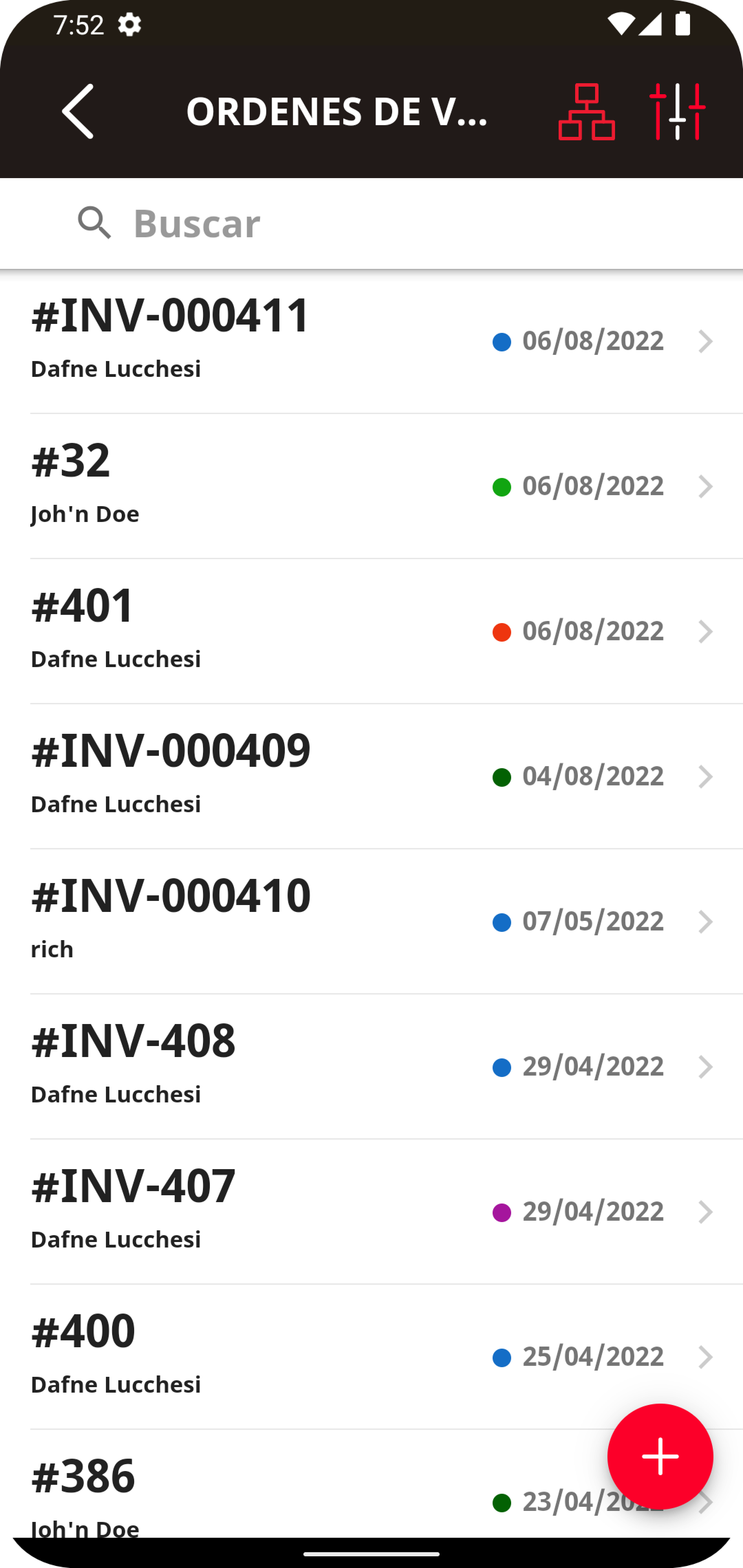Create a new order with the plus button

[659, 1457]
